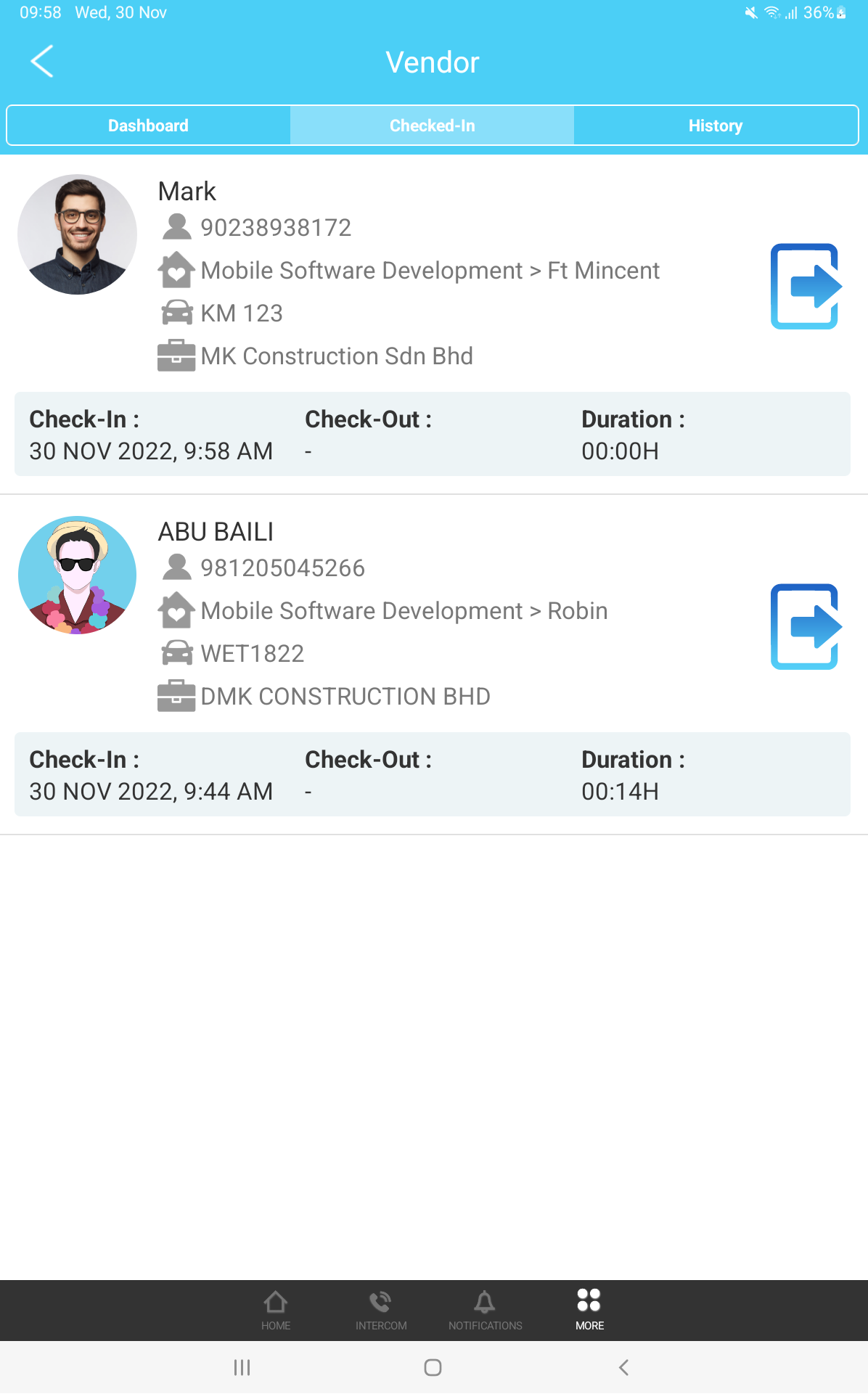The image size is (868, 1394).
Task: Tap the system home button
Action: (433, 1368)
